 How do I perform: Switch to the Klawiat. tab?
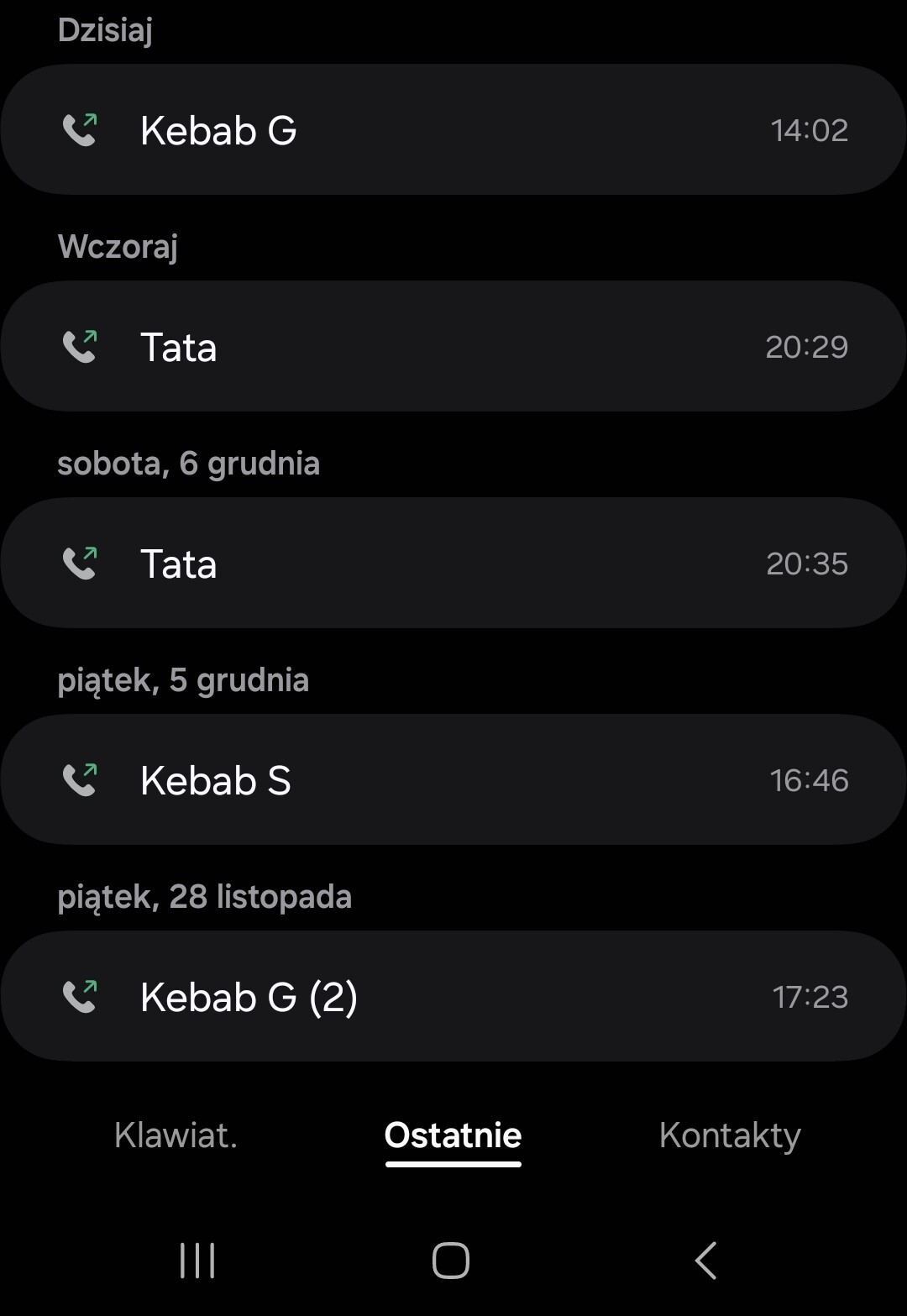[176, 1135]
